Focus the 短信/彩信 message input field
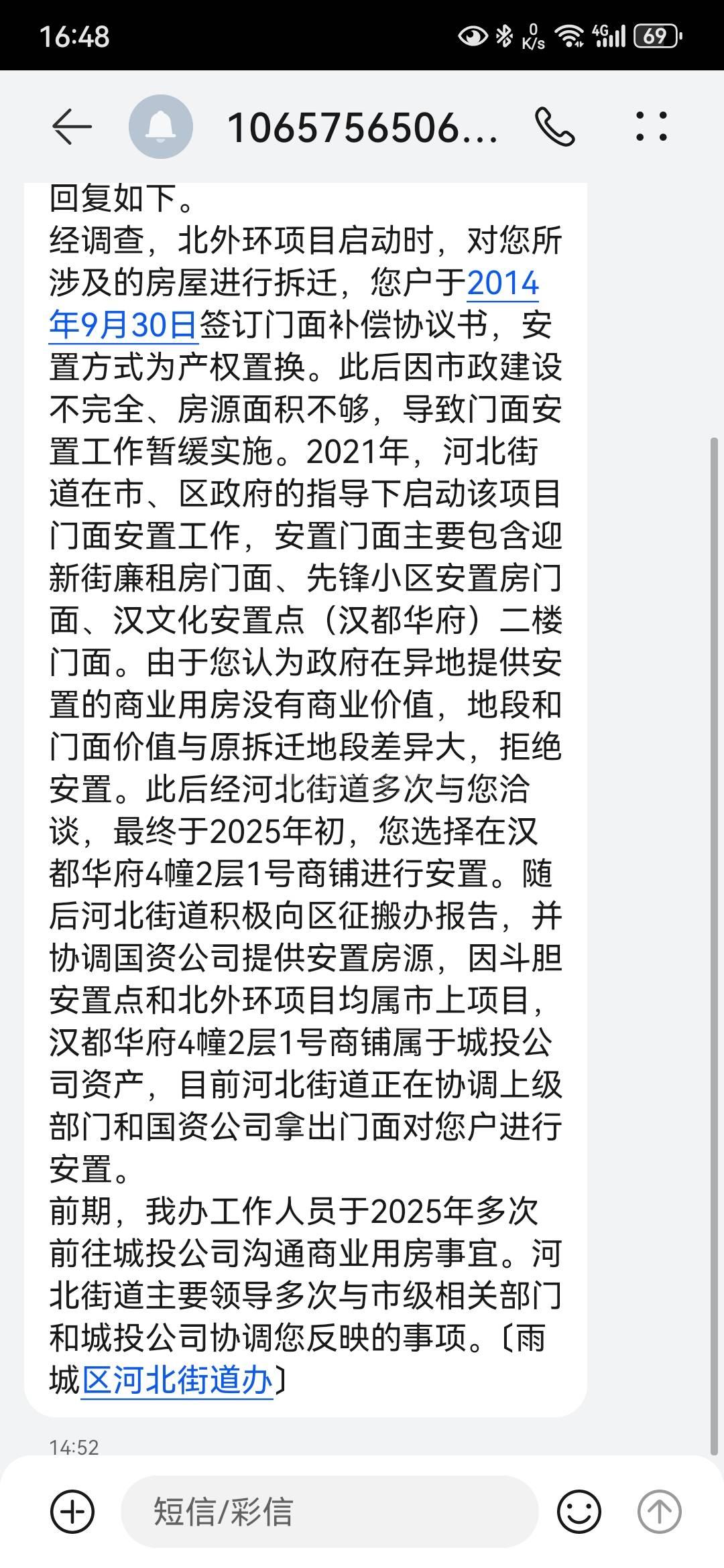The image size is (724, 1568). pos(328,1512)
